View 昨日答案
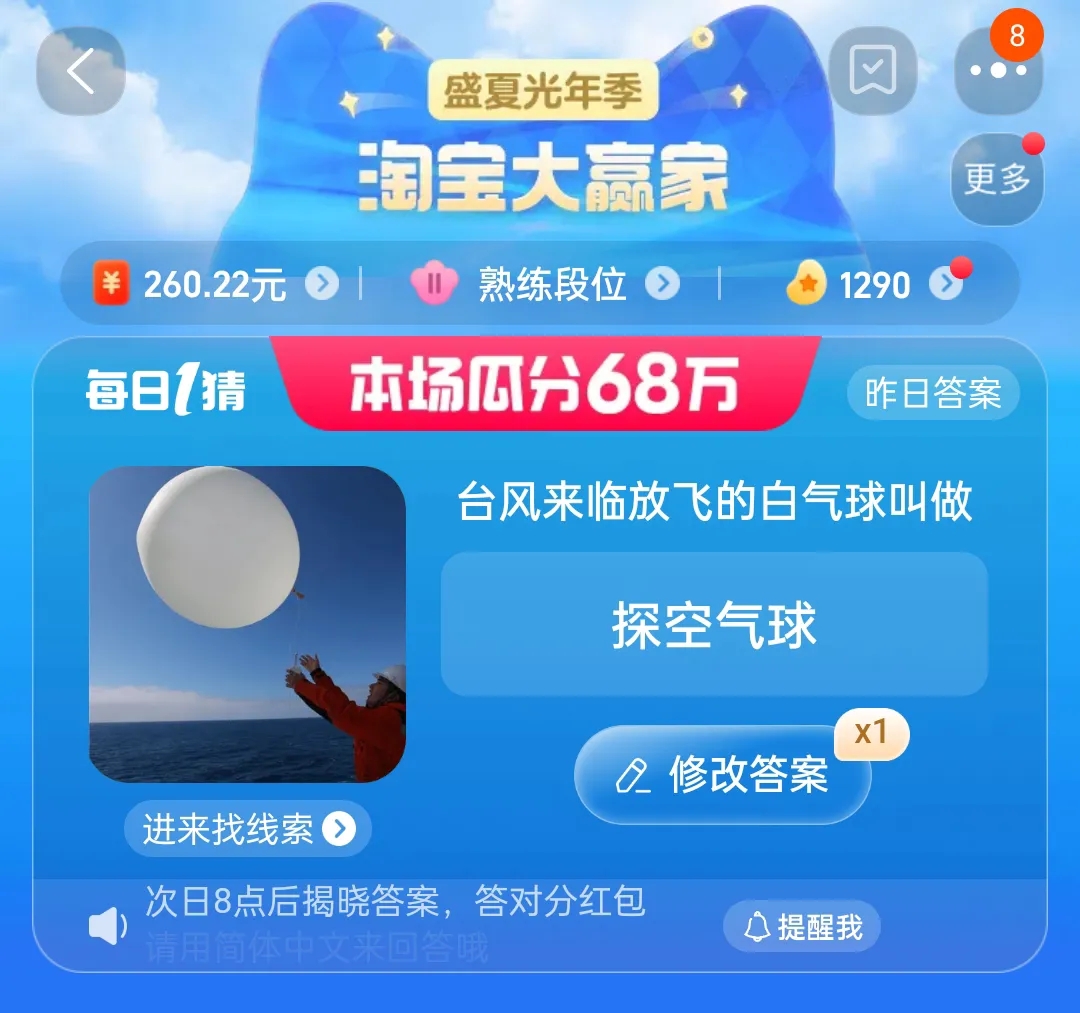Viewport: 1080px width, 1013px height. point(933,393)
